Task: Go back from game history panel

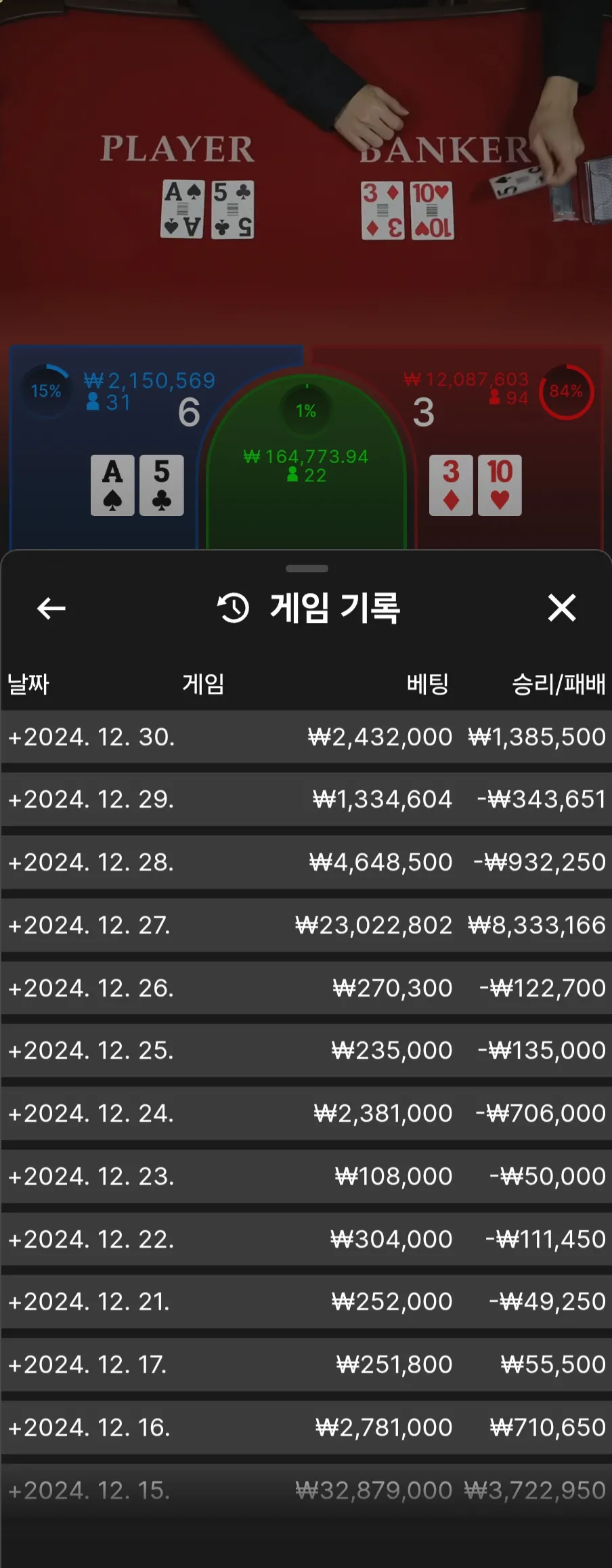Action: (x=51, y=608)
